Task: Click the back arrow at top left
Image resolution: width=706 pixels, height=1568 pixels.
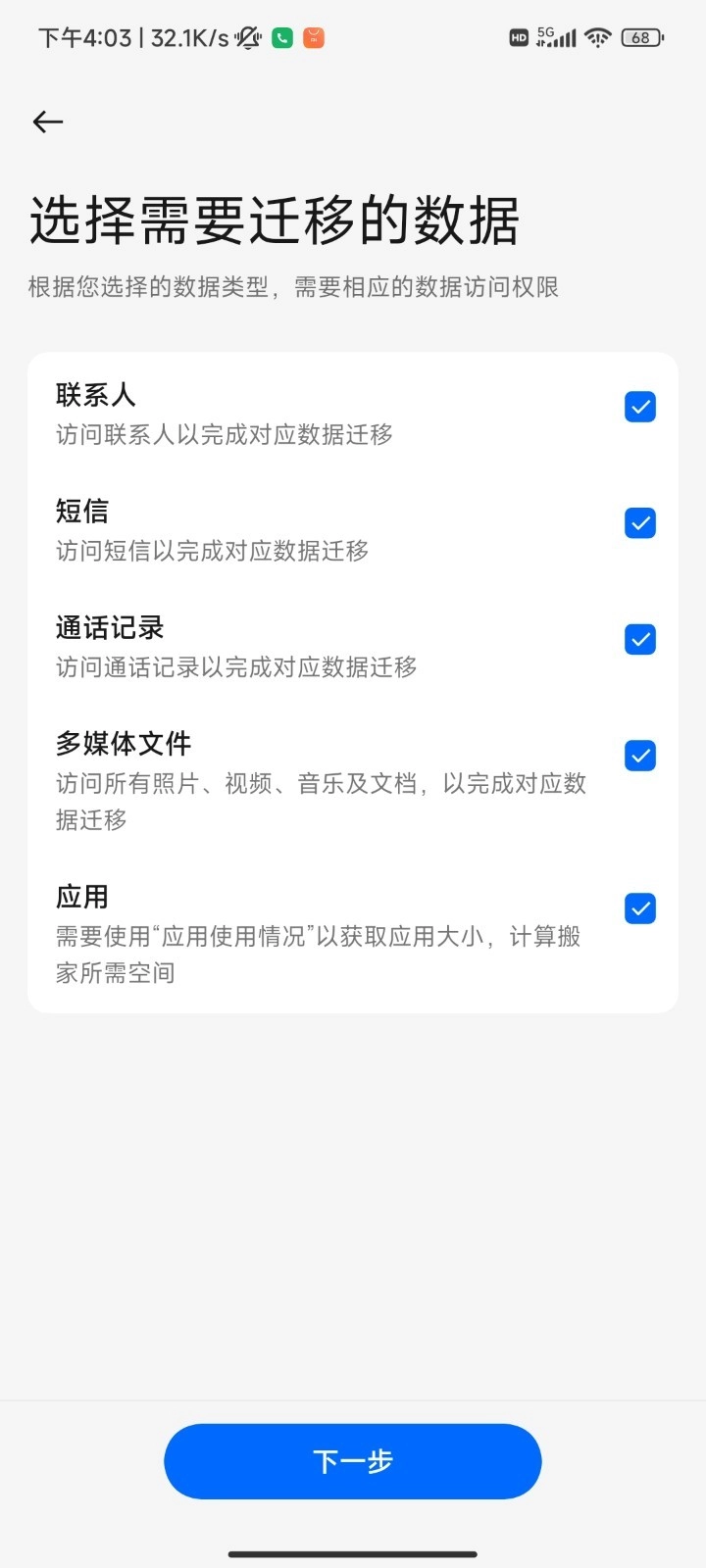Action: (x=47, y=122)
